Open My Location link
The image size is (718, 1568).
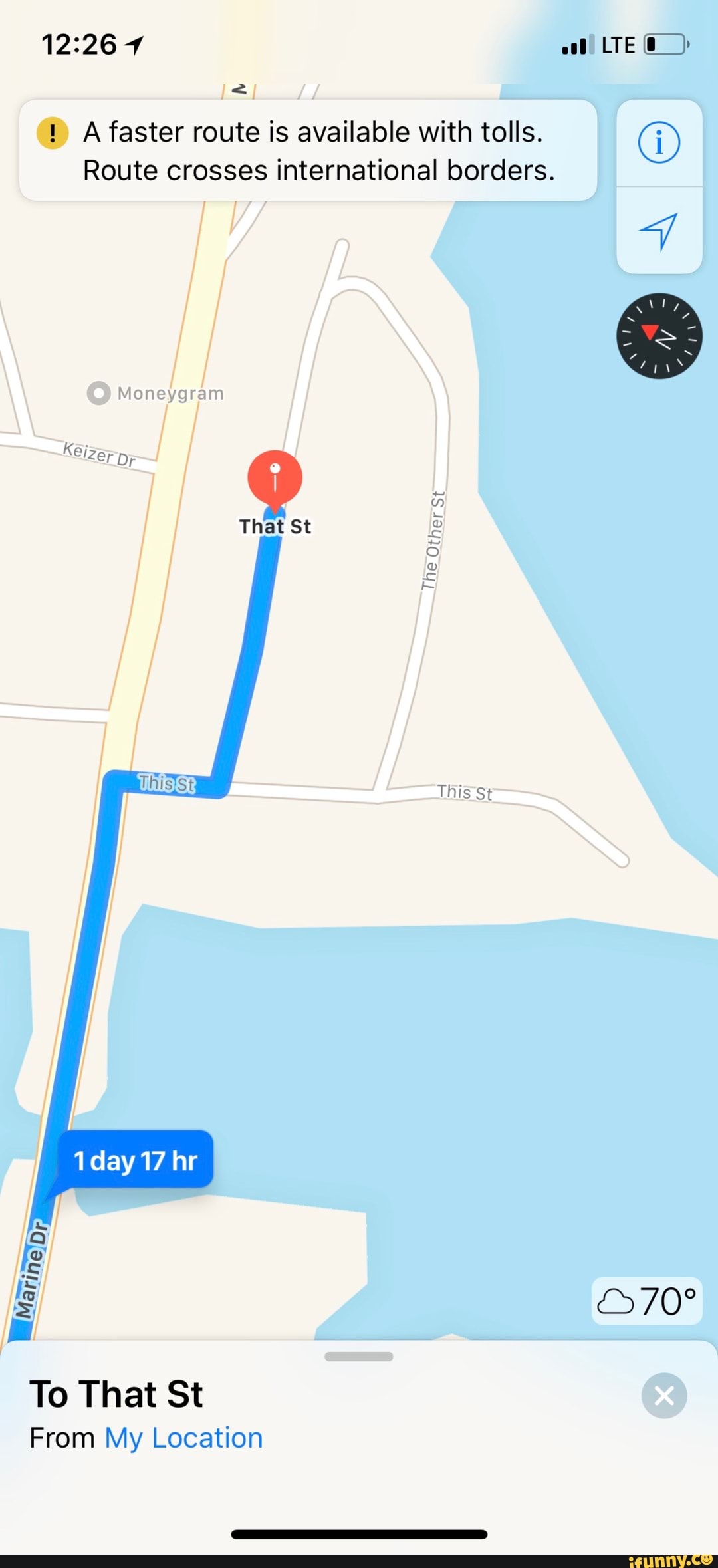click(x=183, y=1438)
